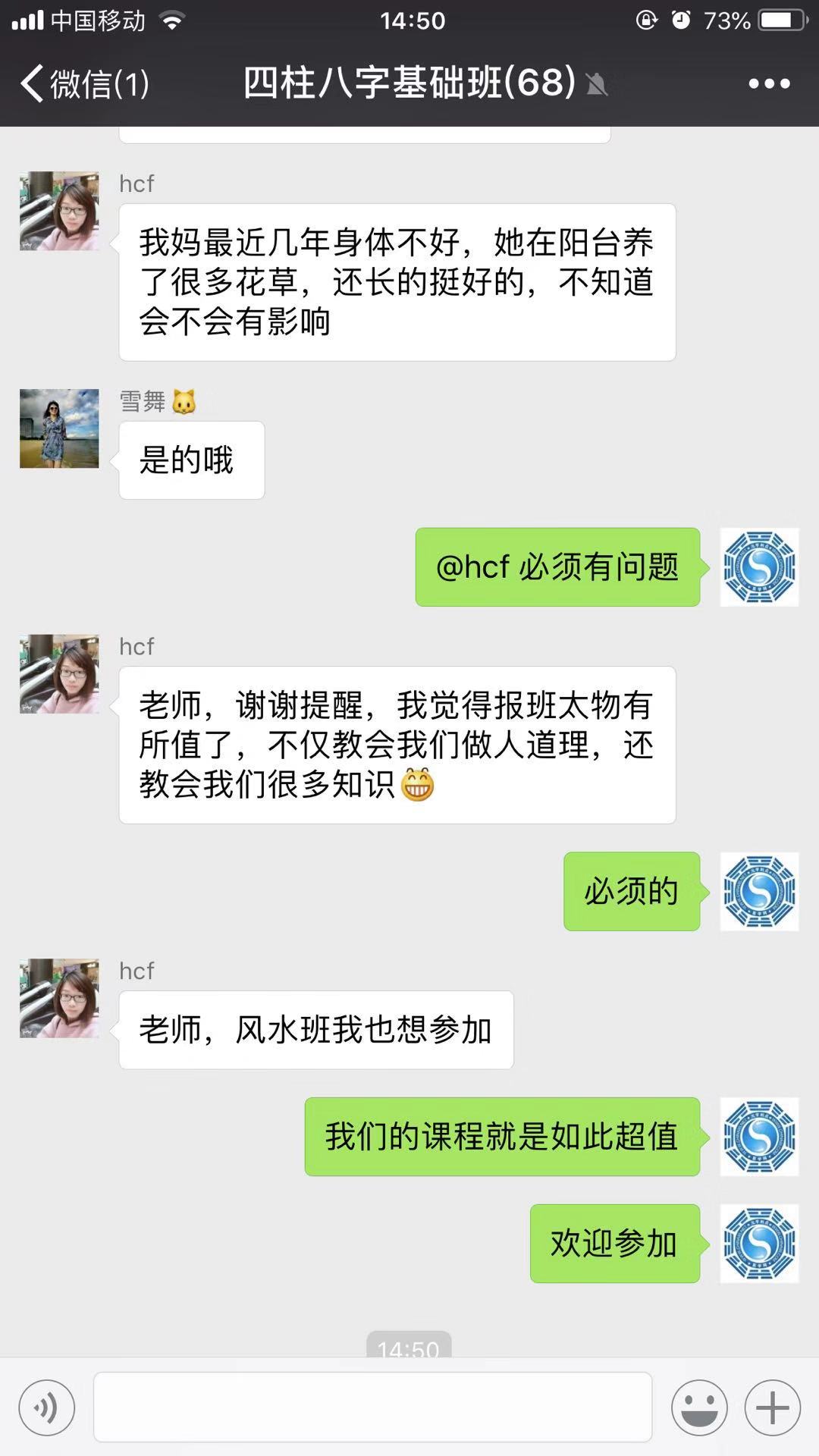Screen dimensions: 819x1456
Task: Switch to voice message input
Action: (47, 1408)
